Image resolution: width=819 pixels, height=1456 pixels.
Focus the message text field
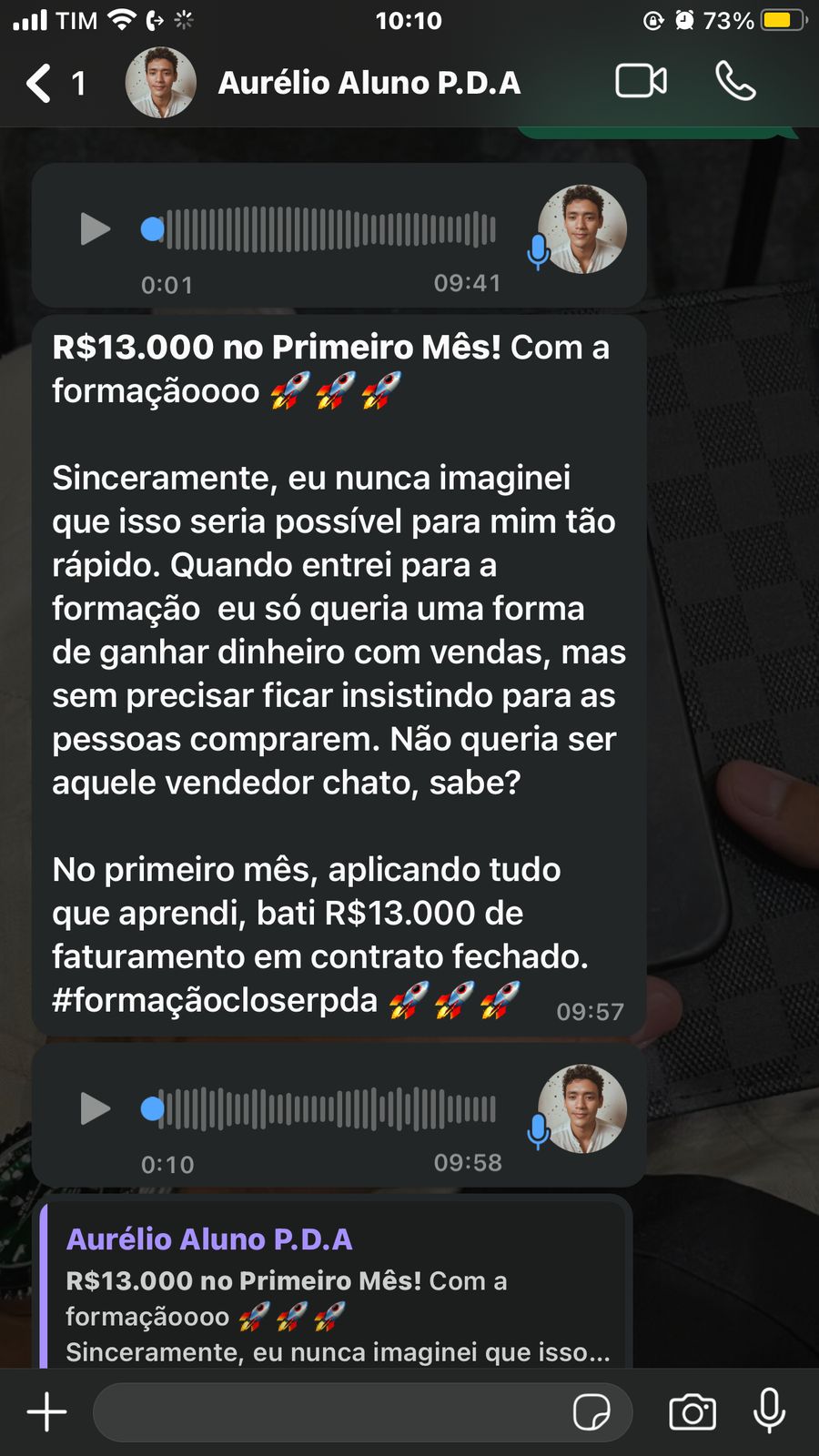point(328,1412)
